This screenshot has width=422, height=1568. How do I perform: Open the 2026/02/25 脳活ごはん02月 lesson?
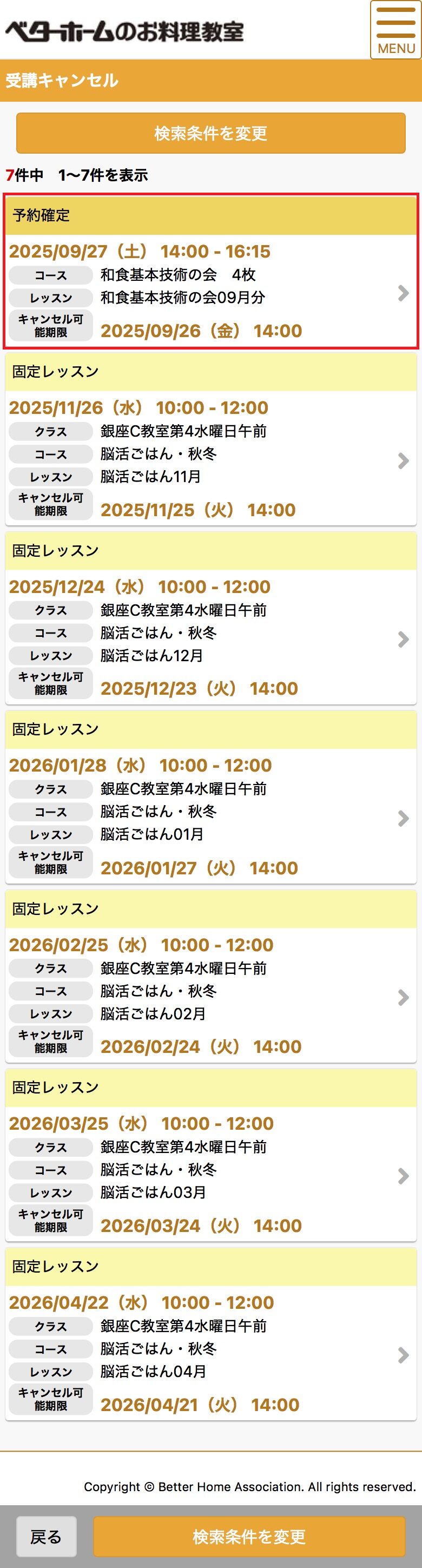point(210,997)
